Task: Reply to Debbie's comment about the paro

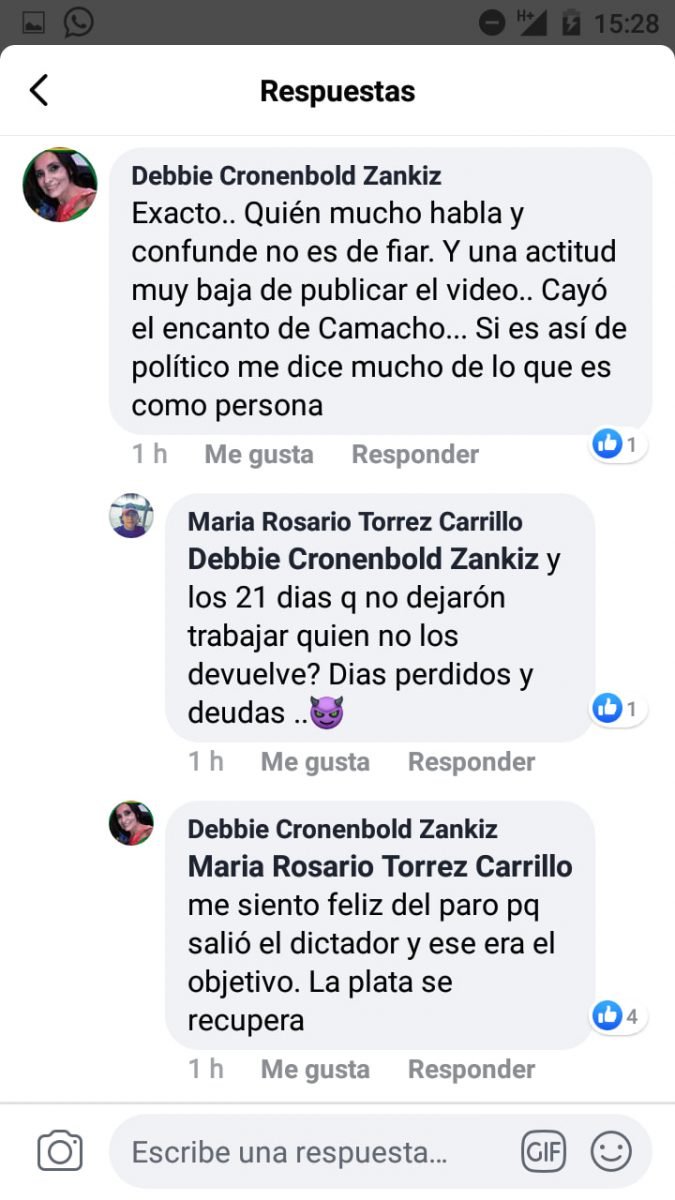Action: point(471,1069)
